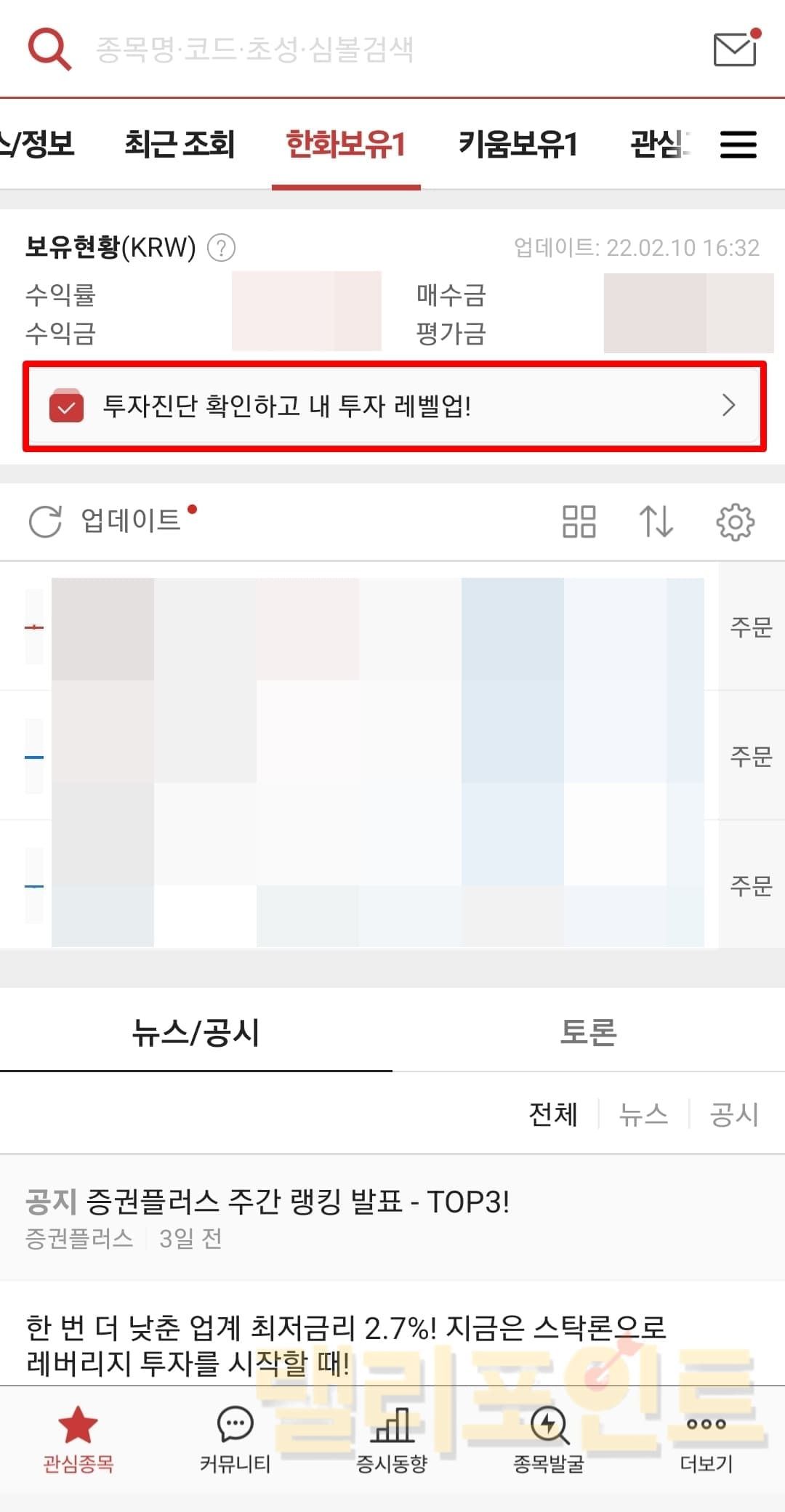The width and height of the screenshot is (785, 1512).
Task: Open the hamburger list menu
Action: pos(738,144)
